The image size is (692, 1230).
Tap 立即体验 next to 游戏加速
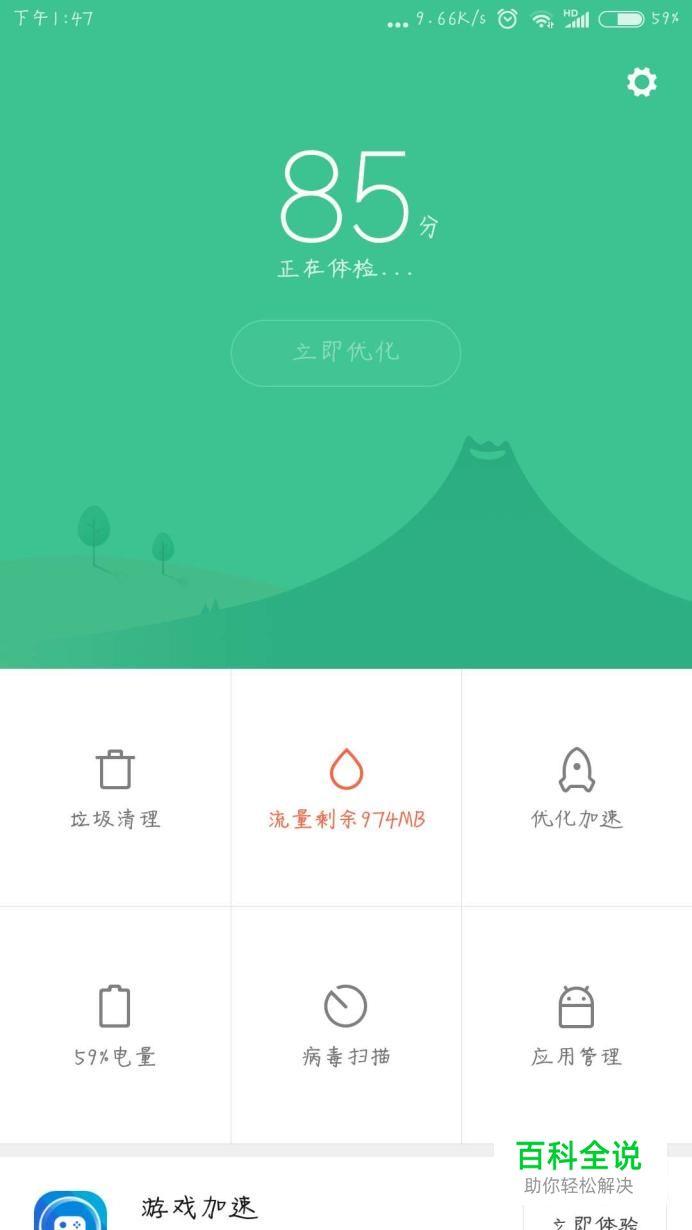coord(594,1220)
